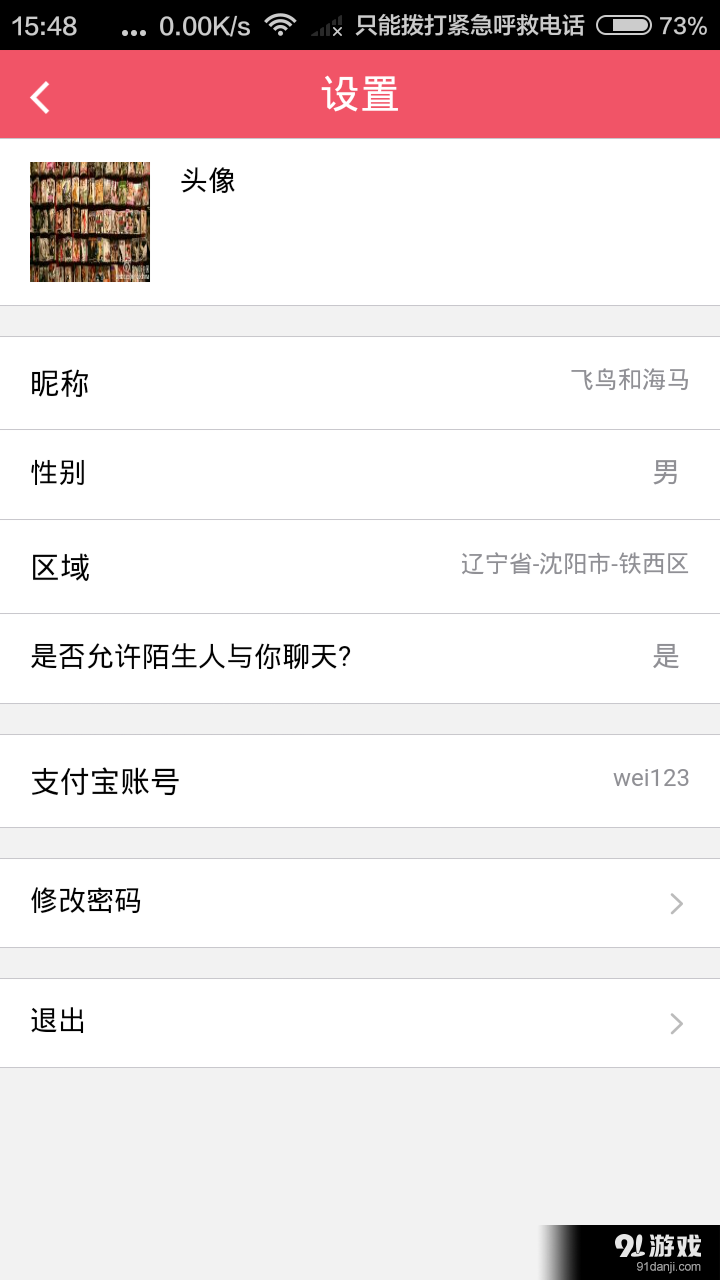Toggle whether strangers can chat with you

pos(360,658)
